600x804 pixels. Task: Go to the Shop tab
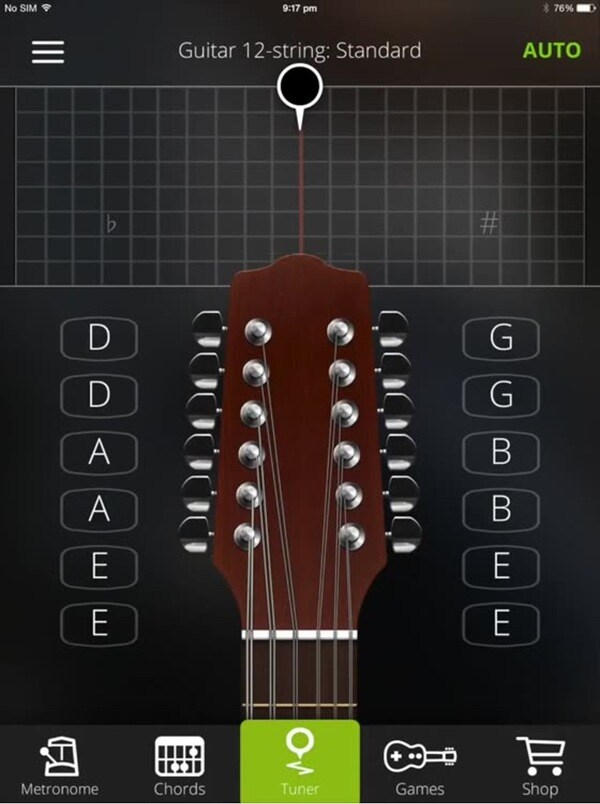point(539,764)
